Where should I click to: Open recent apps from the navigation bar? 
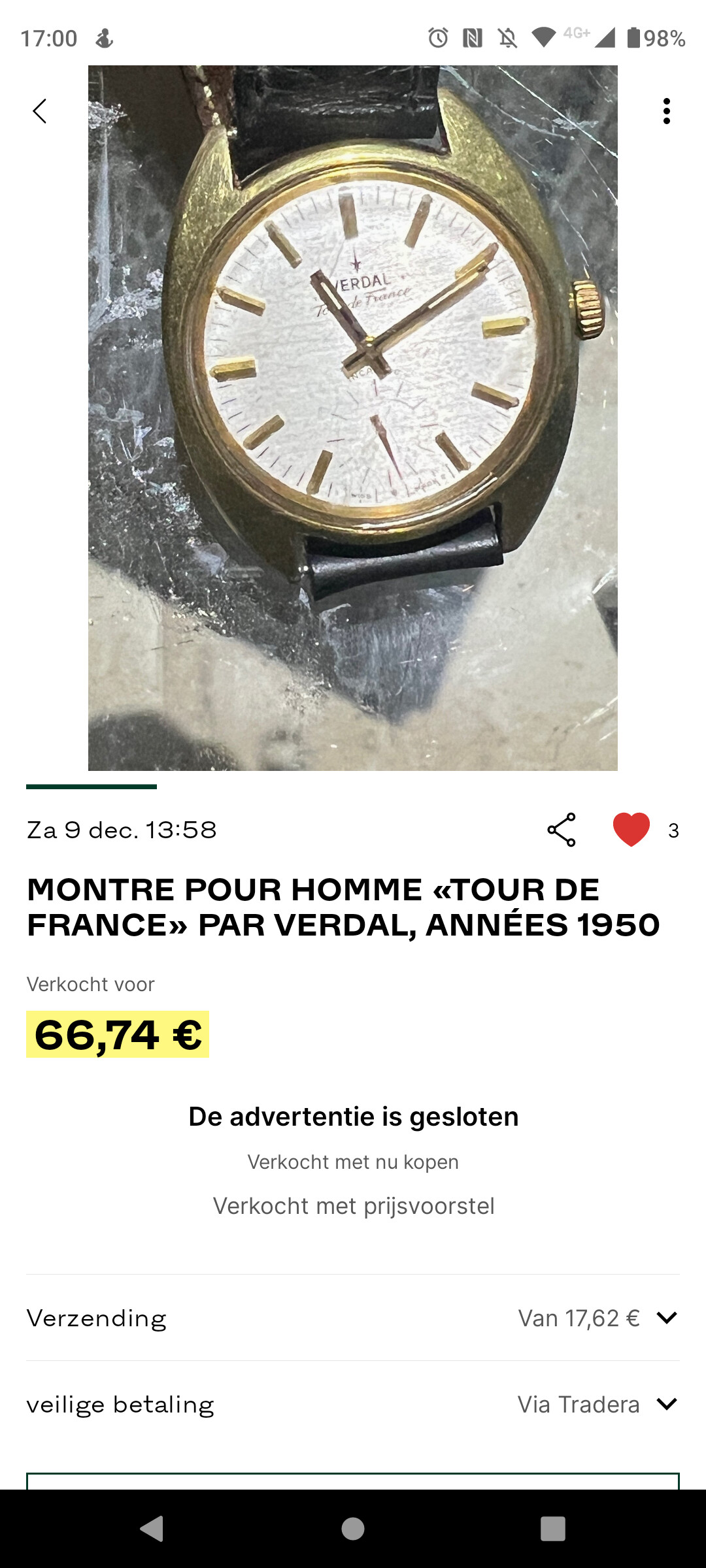click(x=552, y=1529)
